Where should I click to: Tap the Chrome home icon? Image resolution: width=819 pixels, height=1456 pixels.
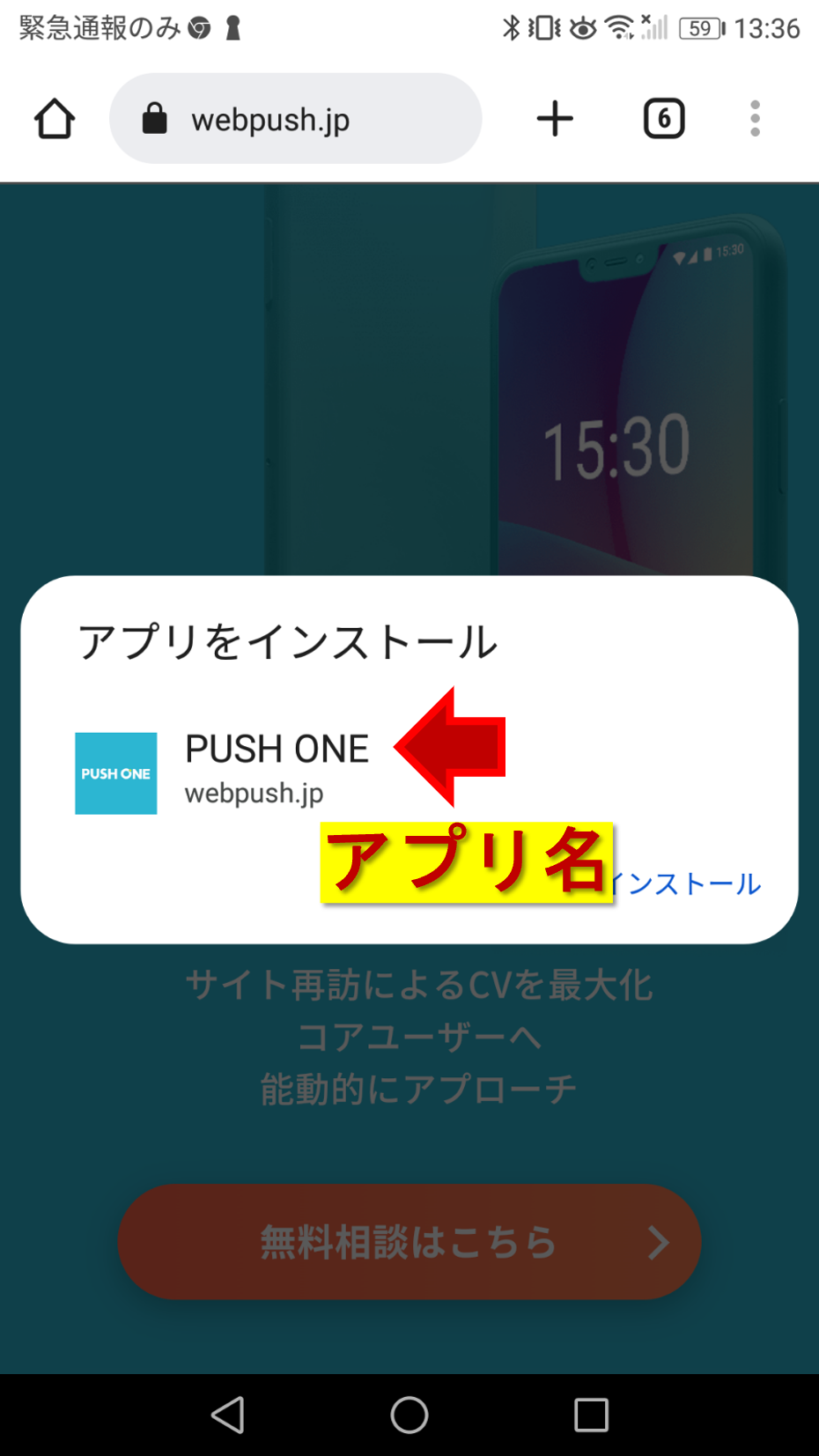55,119
